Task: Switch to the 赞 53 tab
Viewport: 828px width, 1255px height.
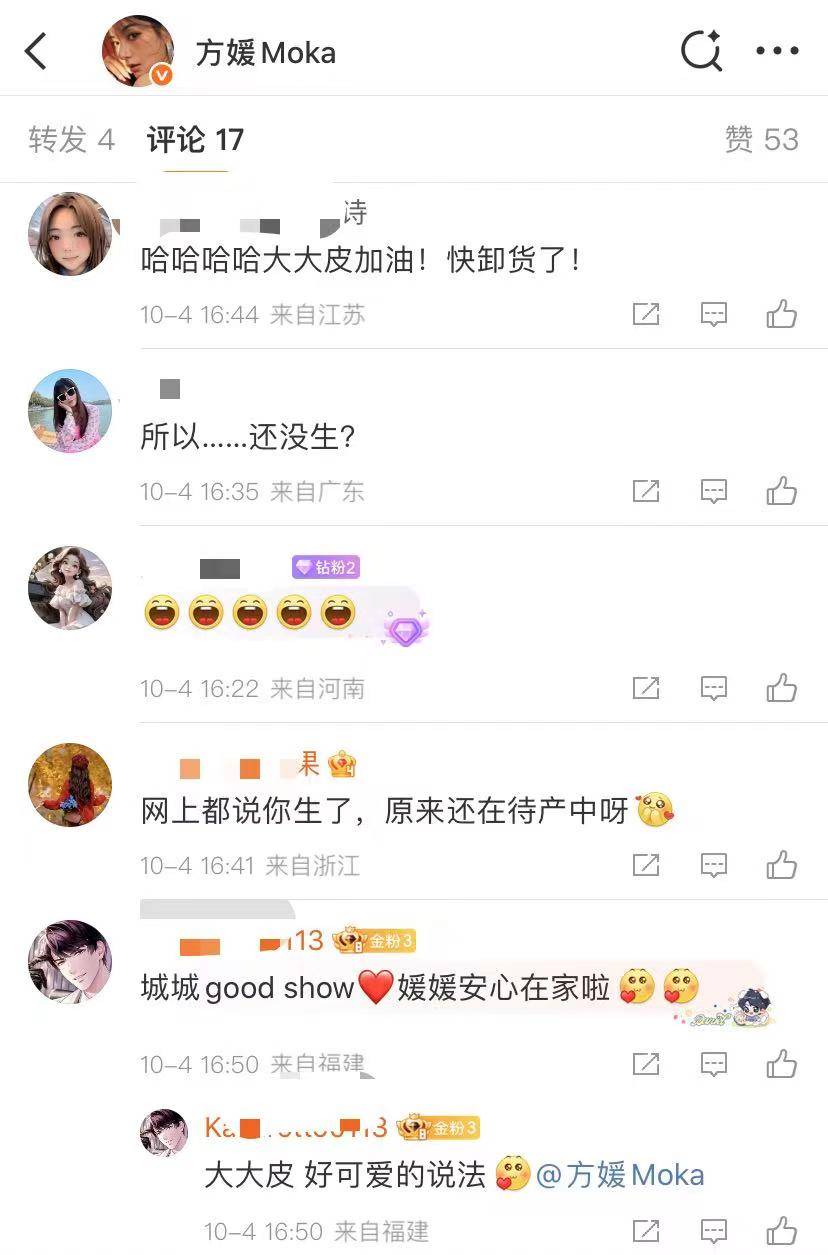Action: [761, 140]
